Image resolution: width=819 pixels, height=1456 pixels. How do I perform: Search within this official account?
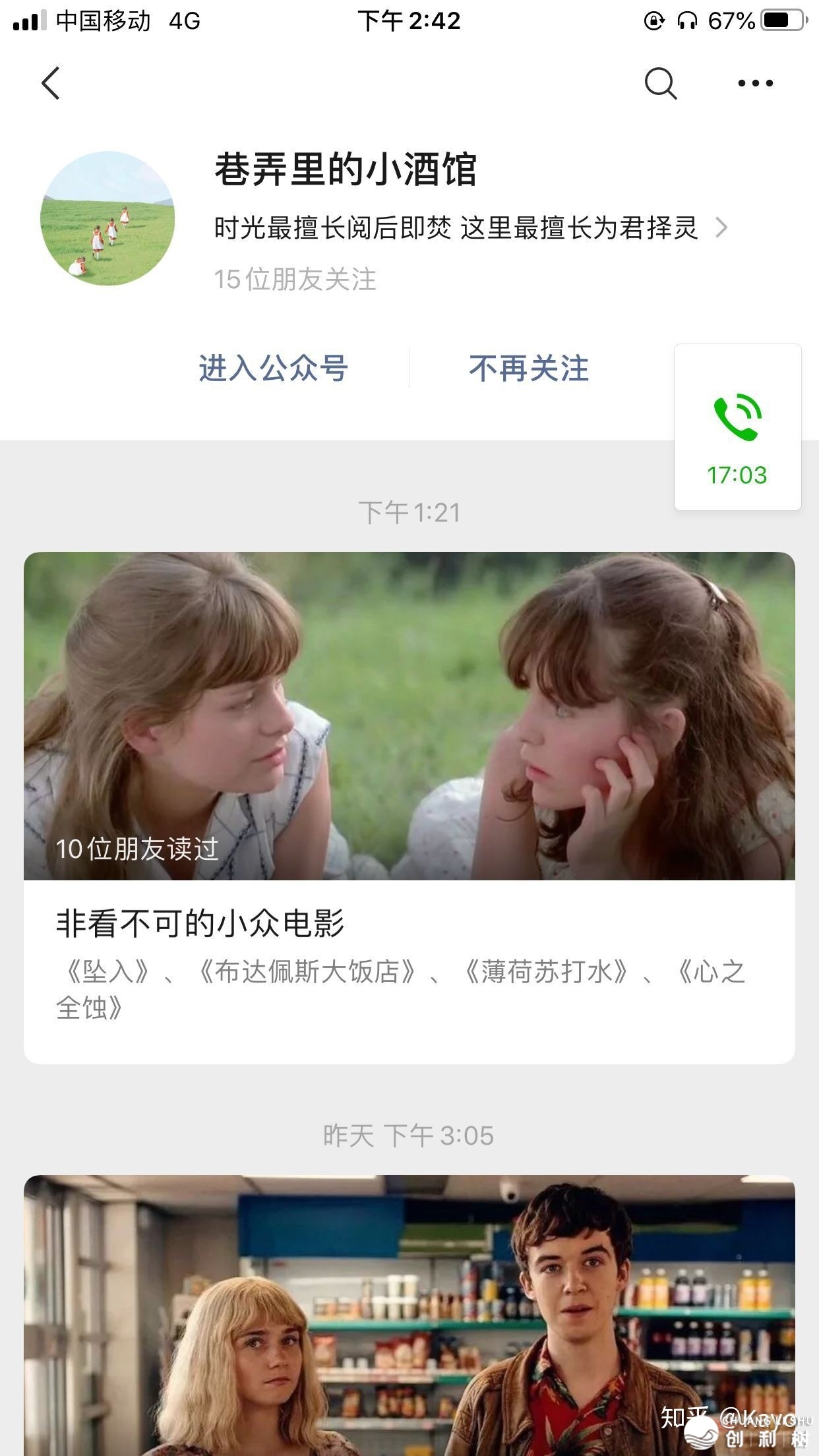point(660,83)
